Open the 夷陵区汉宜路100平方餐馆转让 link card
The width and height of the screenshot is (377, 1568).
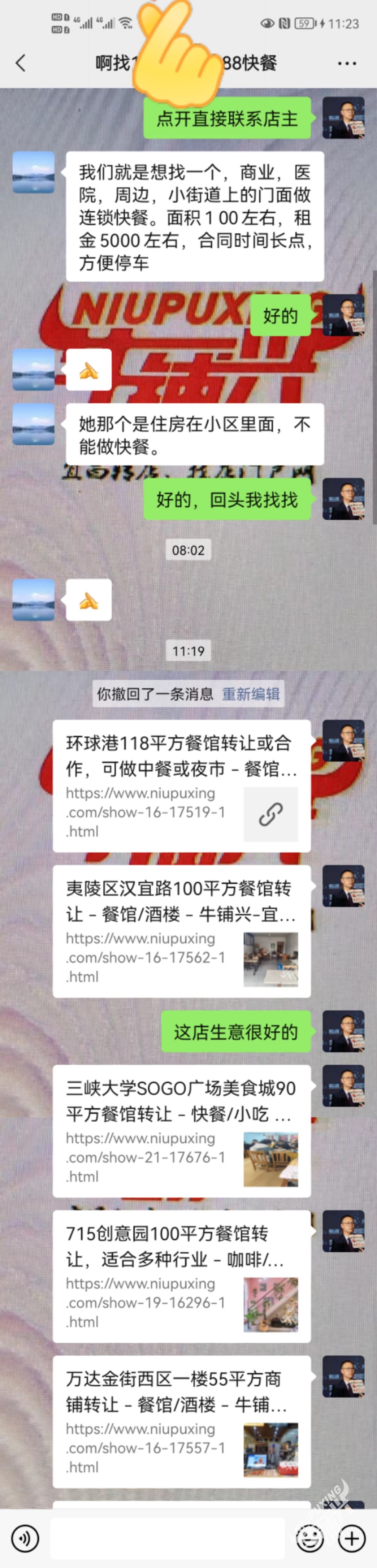[181, 931]
